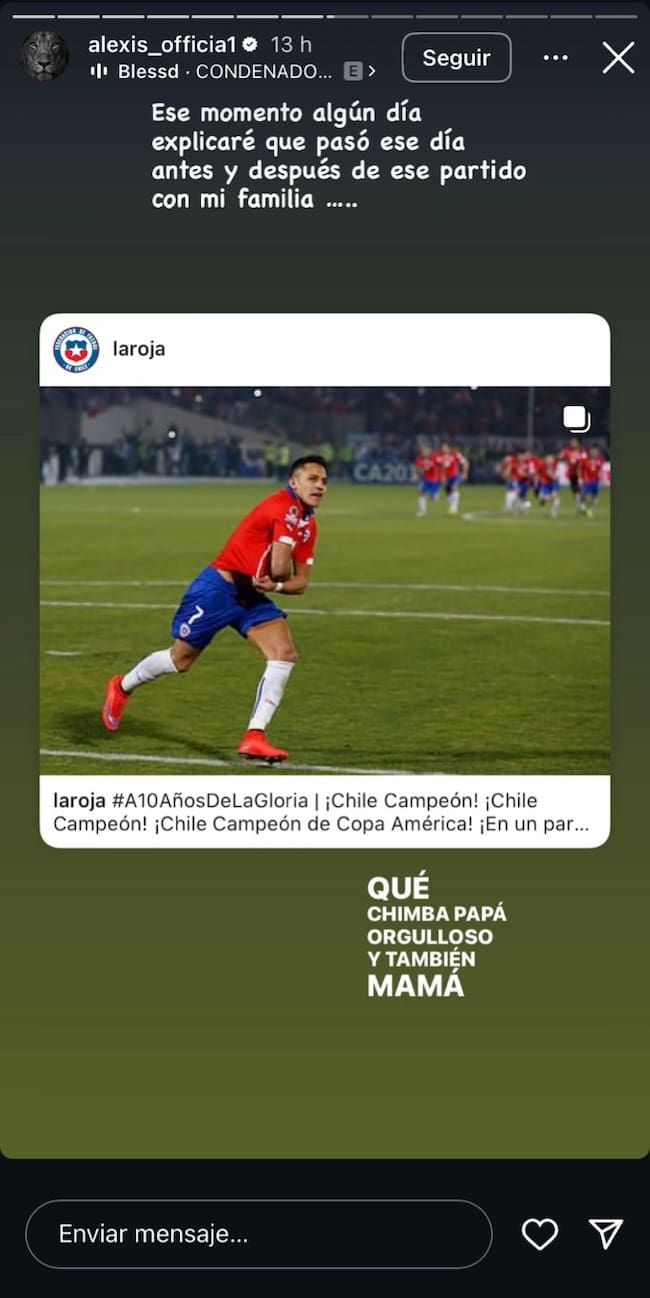Follow alexis_officia1 with the Seguir button
The height and width of the screenshot is (1298, 650).
[456, 58]
